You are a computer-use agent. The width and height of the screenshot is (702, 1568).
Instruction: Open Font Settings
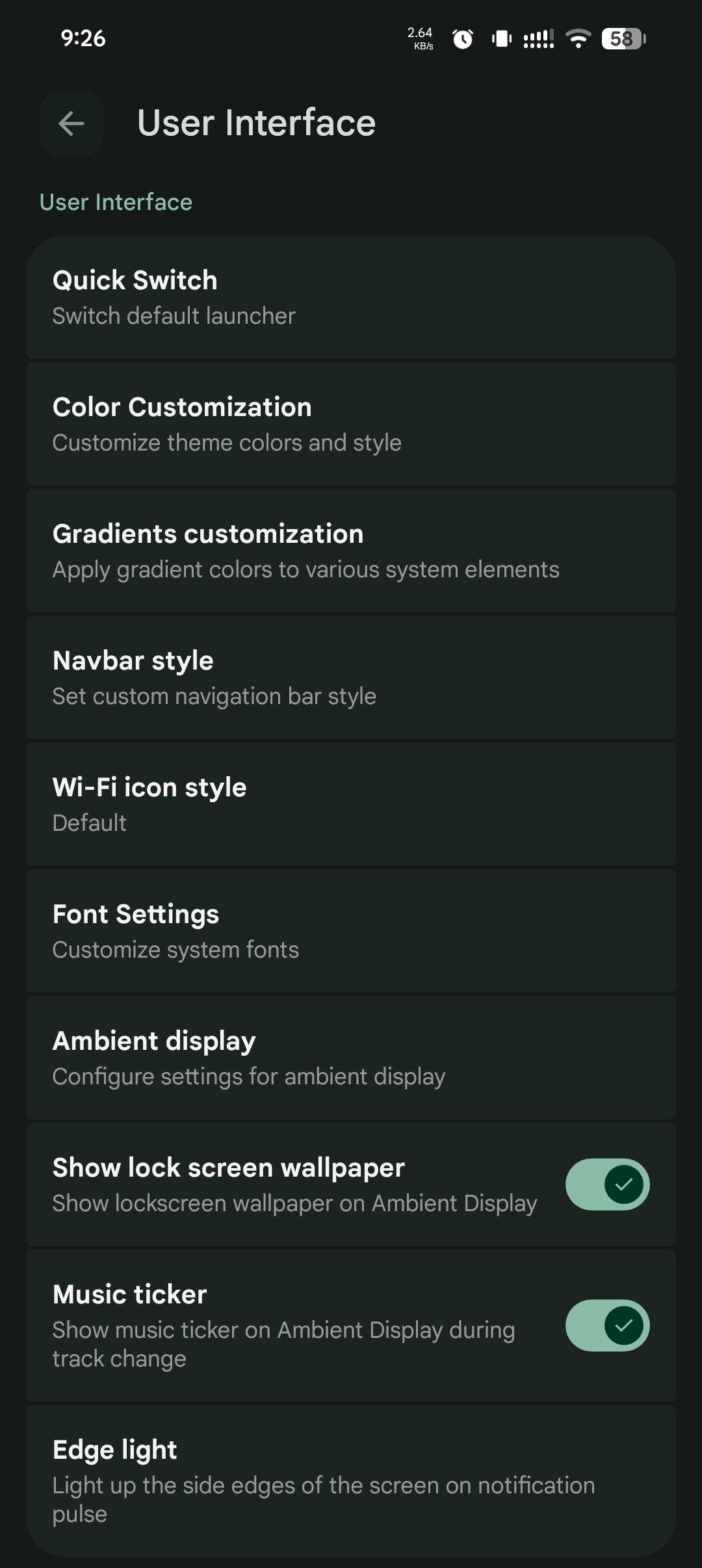coord(351,931)
